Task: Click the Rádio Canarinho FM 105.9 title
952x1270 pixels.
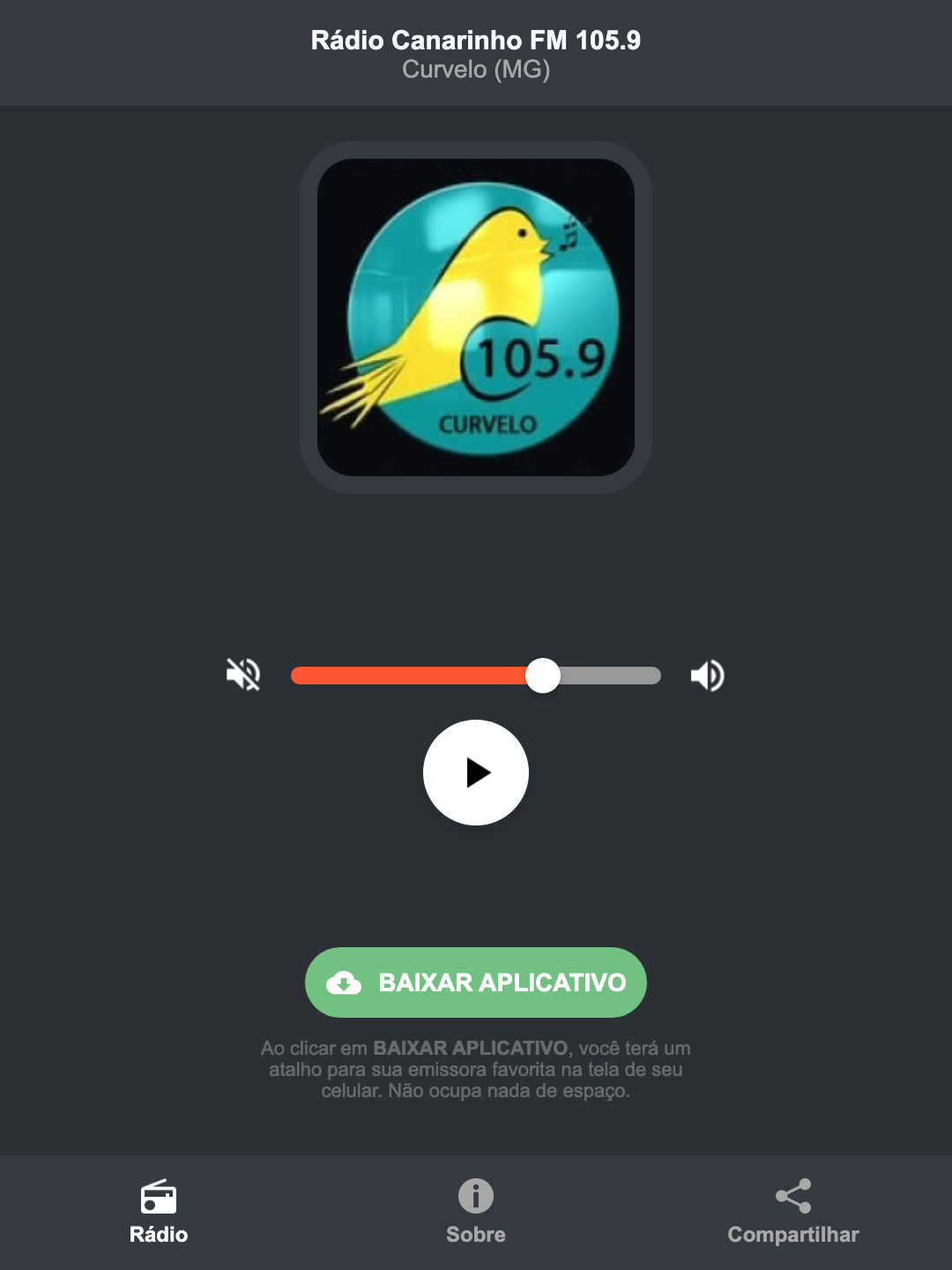Action: pyautogui.click(x=475, y=39)
